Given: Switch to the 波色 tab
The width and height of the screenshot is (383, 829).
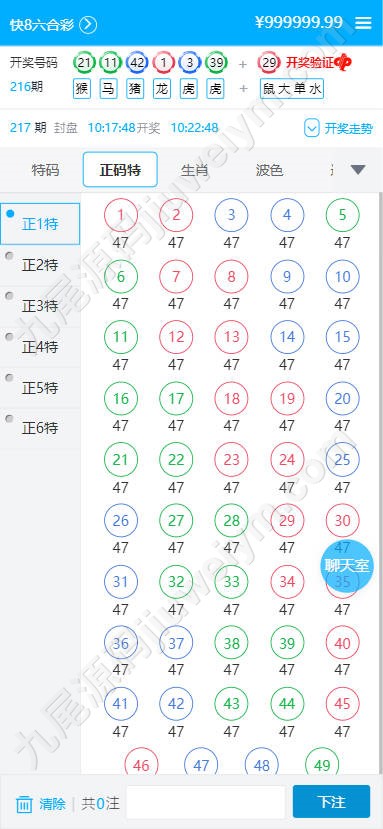Looking at the screenshot, I should pos(269,170).
